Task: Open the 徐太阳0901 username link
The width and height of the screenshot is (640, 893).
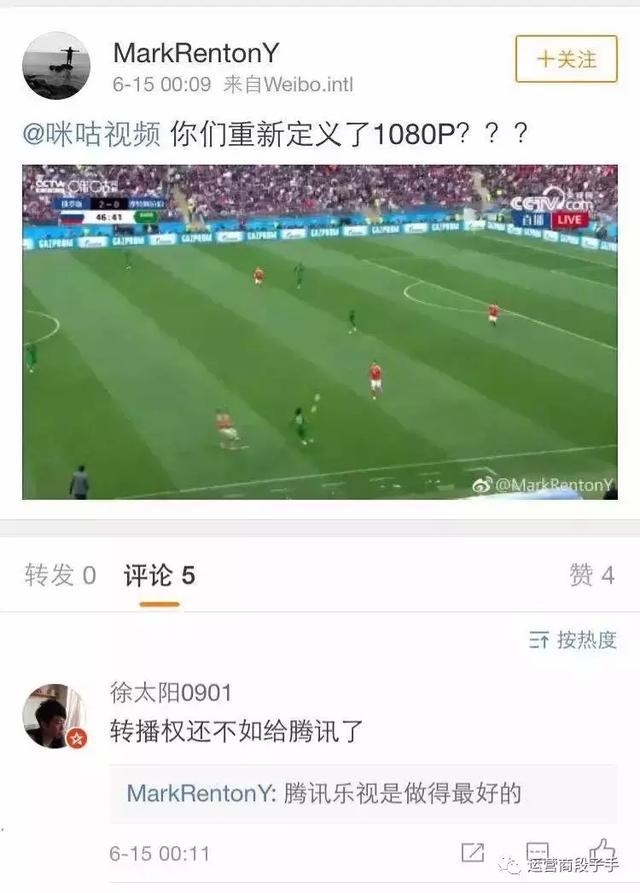Action: (170, 693)
